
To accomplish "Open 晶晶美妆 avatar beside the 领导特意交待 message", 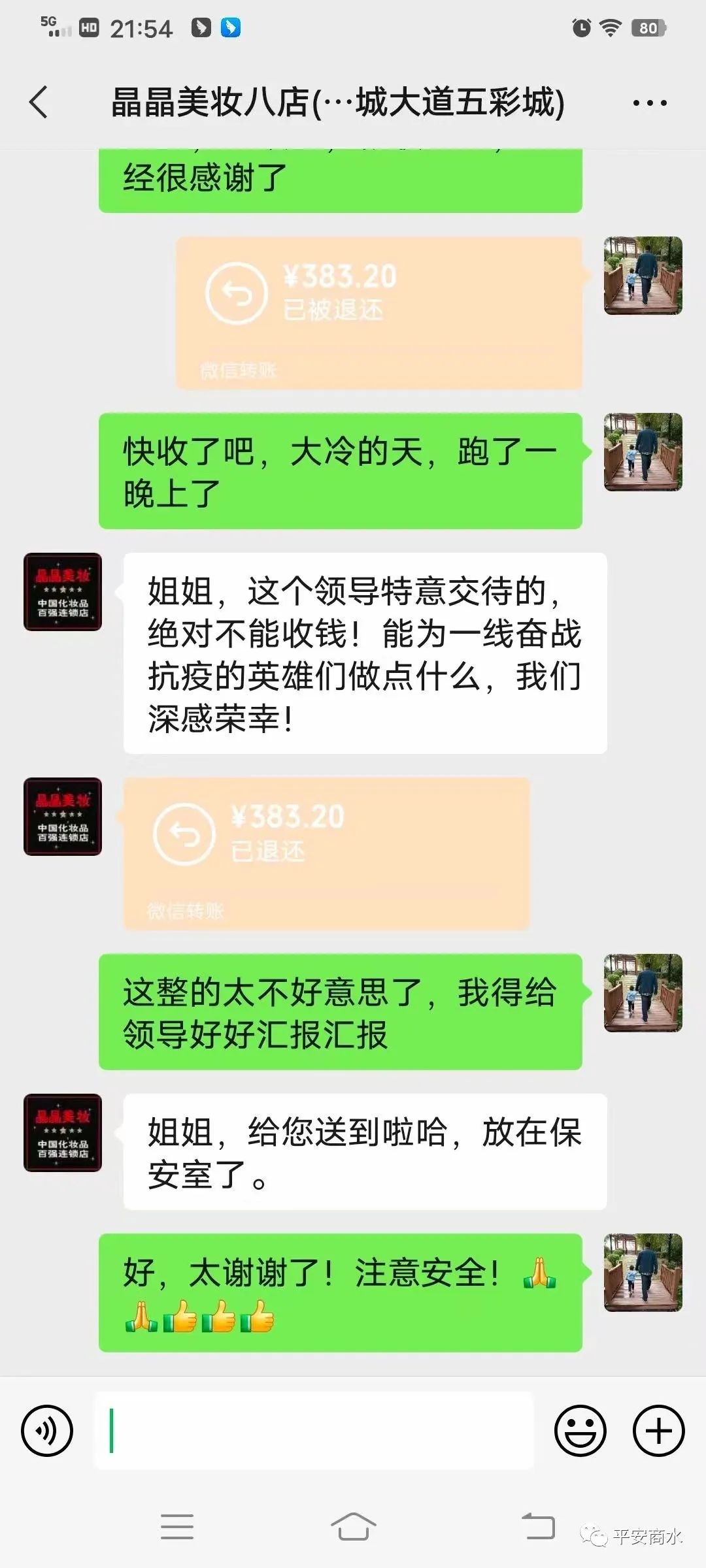I will pos(63,592).
